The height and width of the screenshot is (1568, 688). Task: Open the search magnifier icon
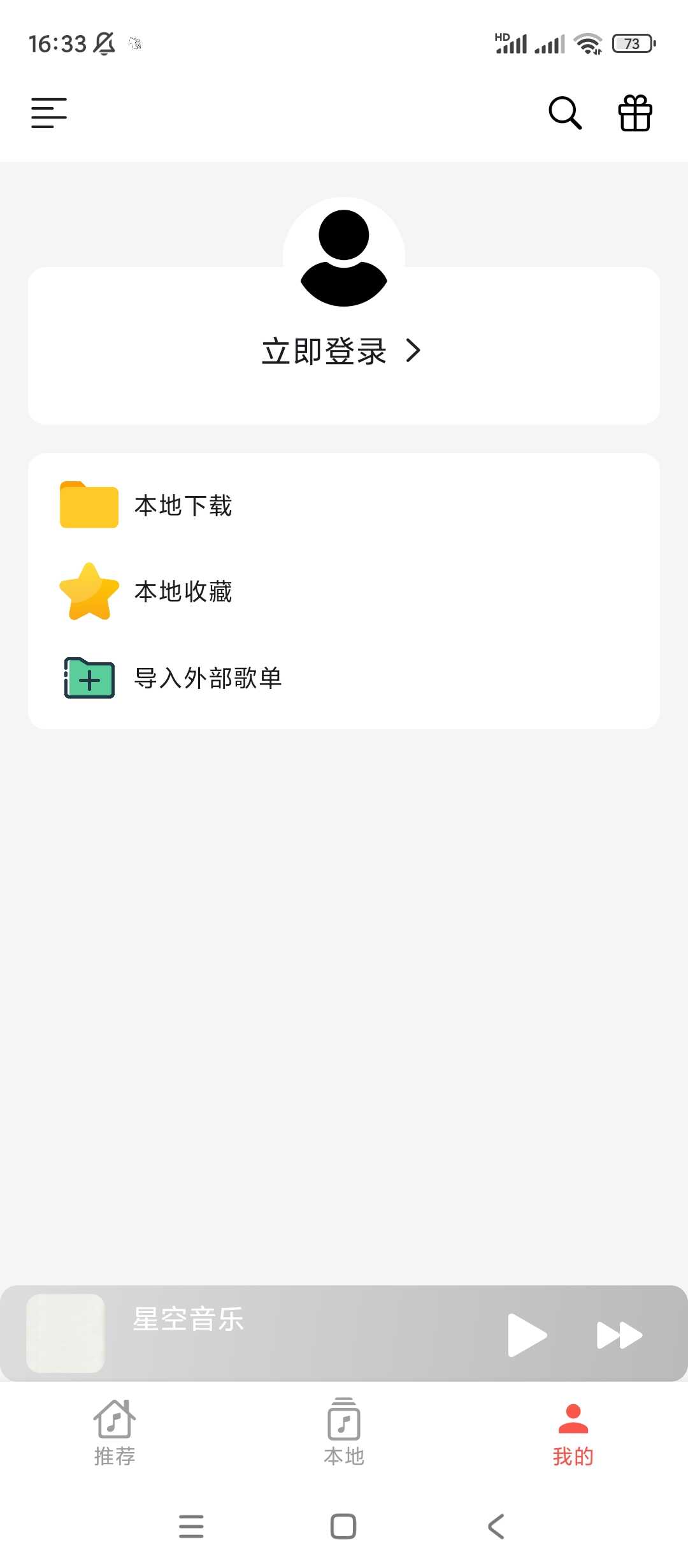(x=565, y=113)
